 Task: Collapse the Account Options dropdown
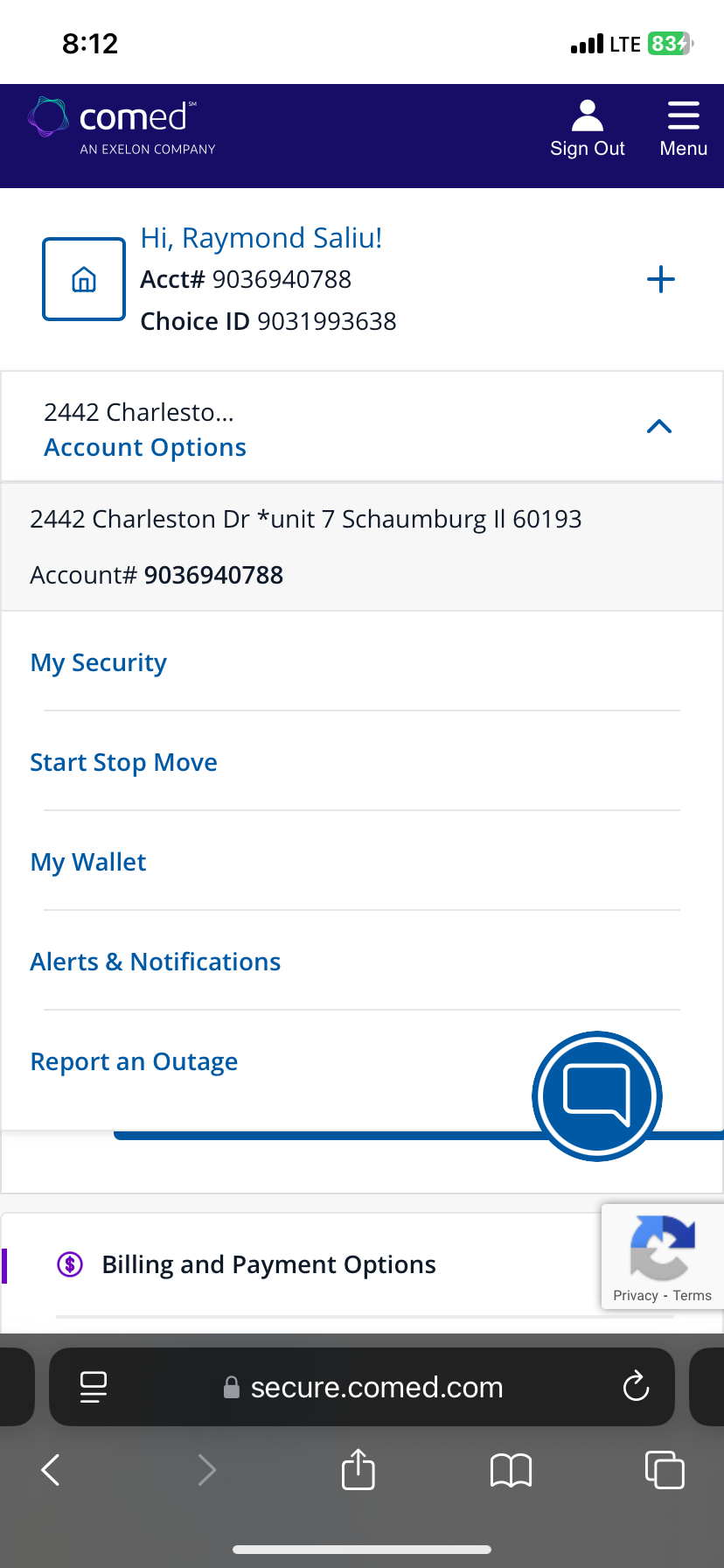[659, 427]
